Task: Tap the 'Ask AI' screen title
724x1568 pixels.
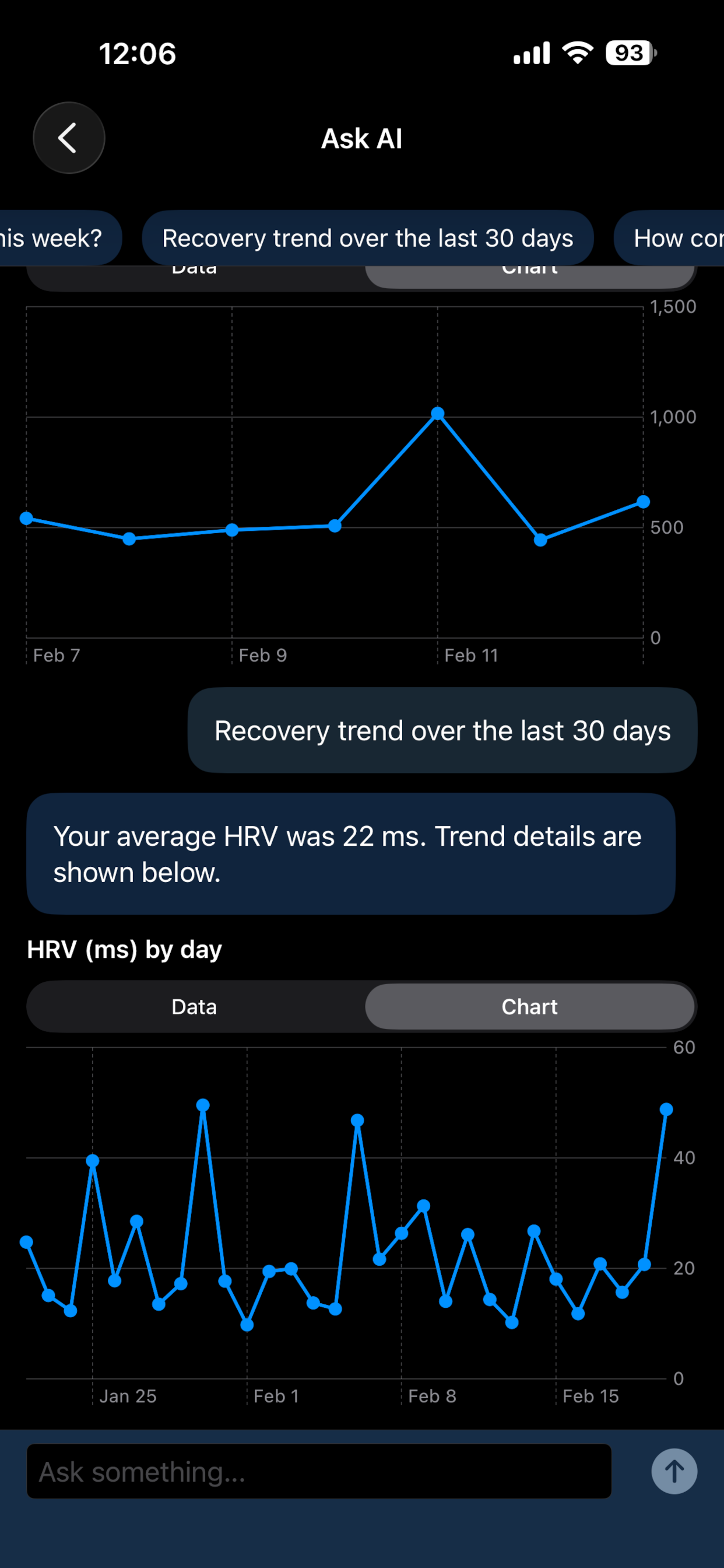Action: tap(361, 138)
